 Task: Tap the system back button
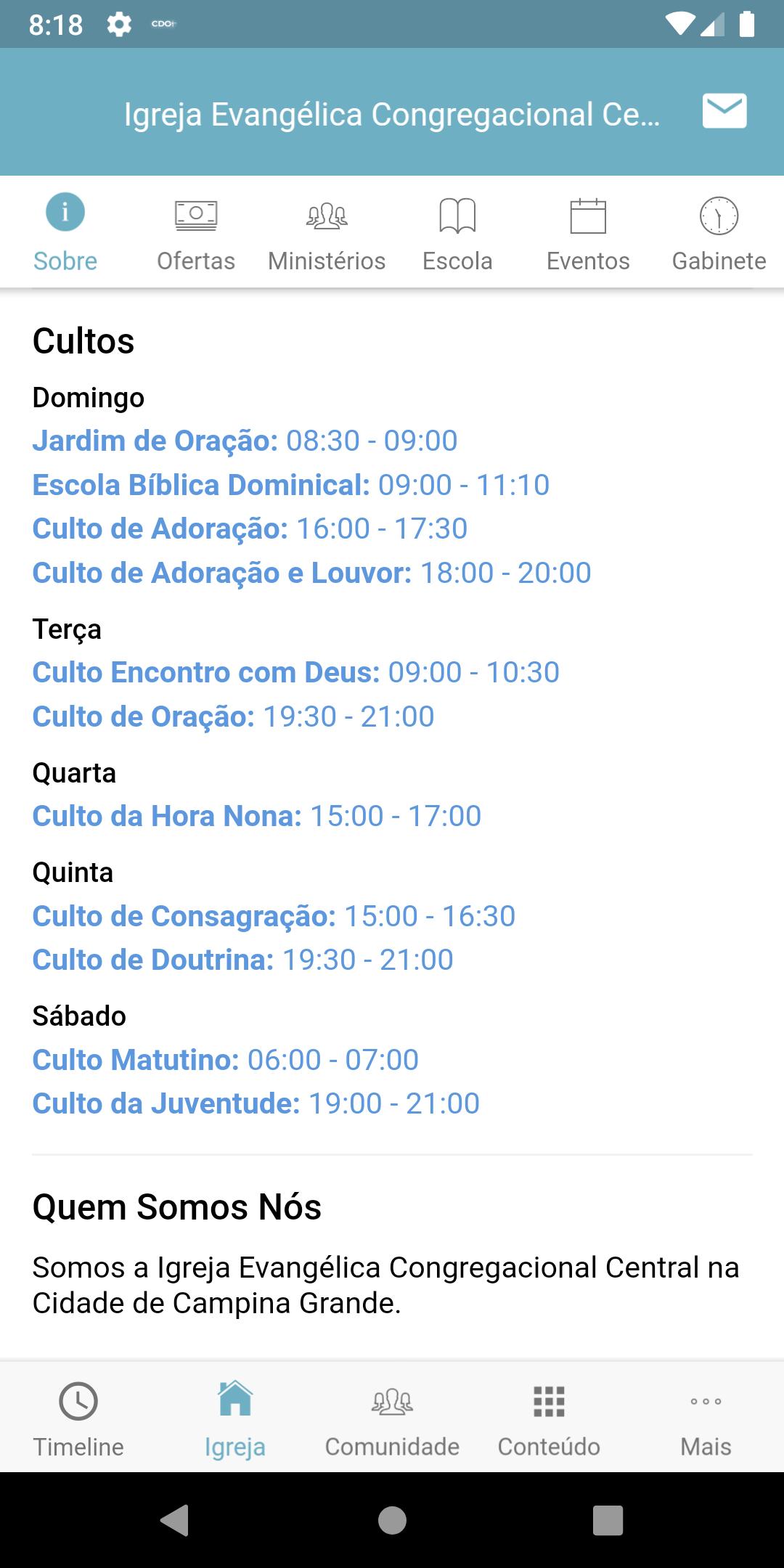[175, 1520]
